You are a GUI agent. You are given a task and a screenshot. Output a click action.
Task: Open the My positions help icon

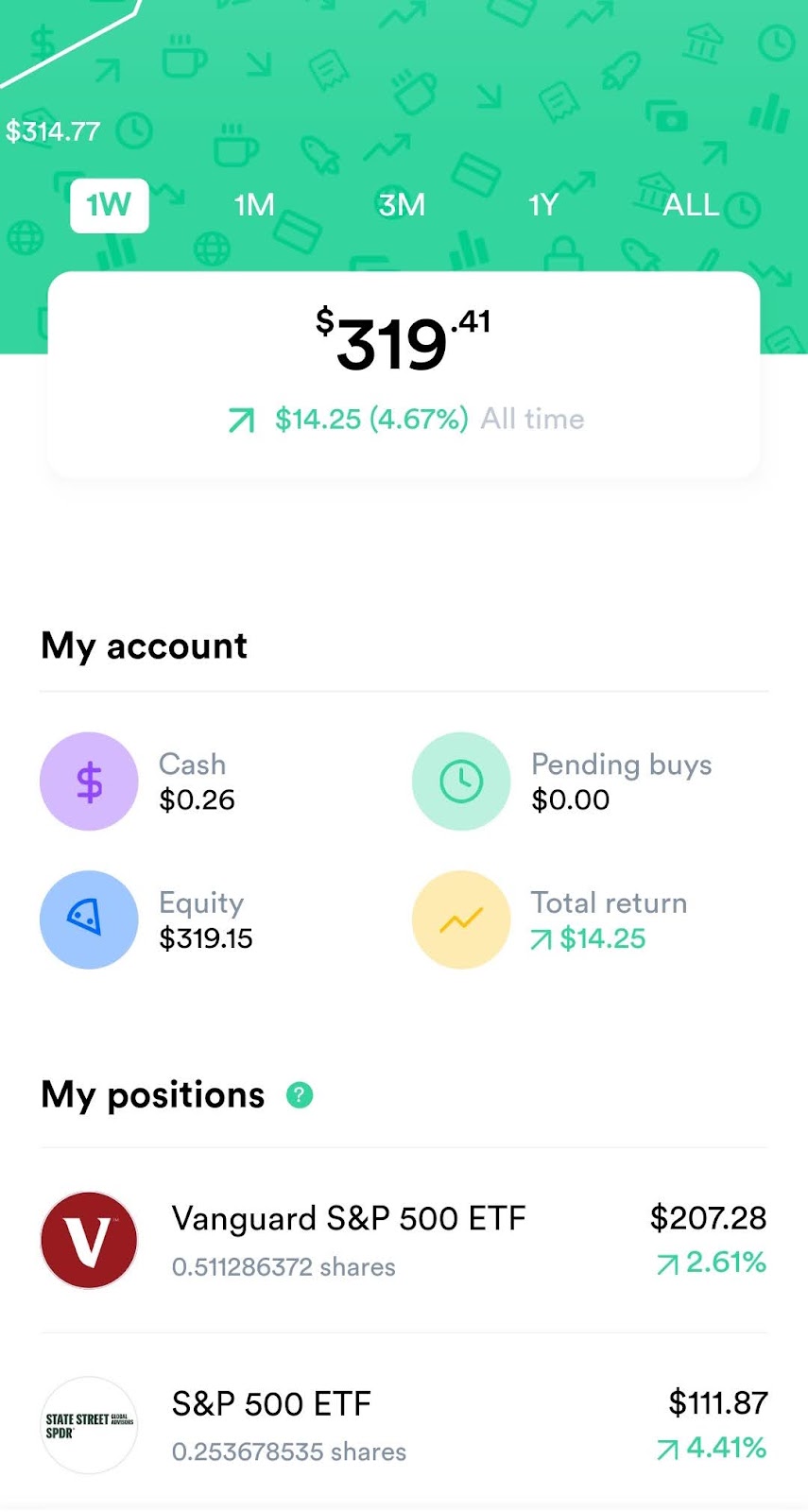tap(300, 1095)
